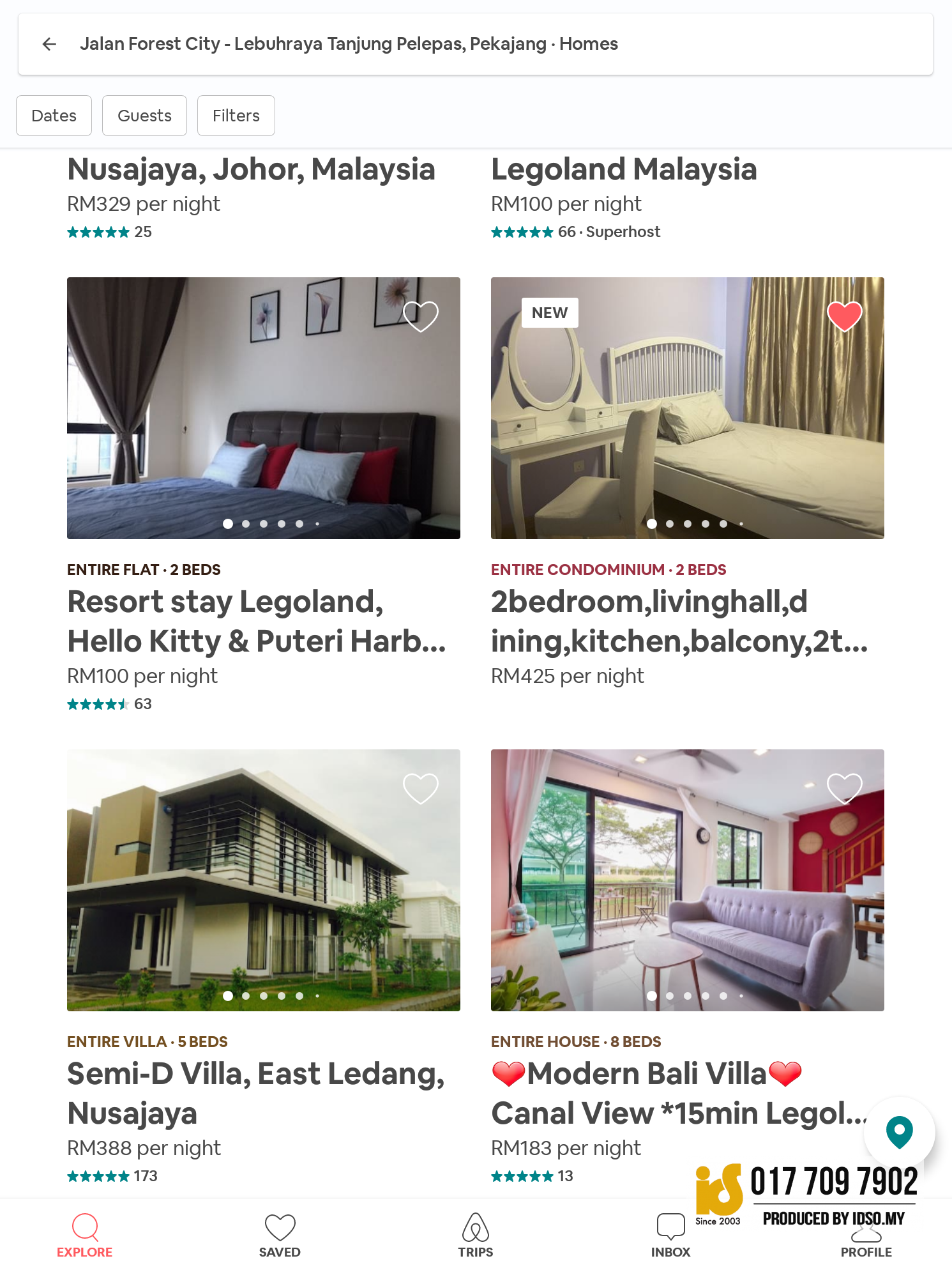Open the Filters options
Image resolution: width=952 pixels, height=1270 pixels.
(236, 116)
